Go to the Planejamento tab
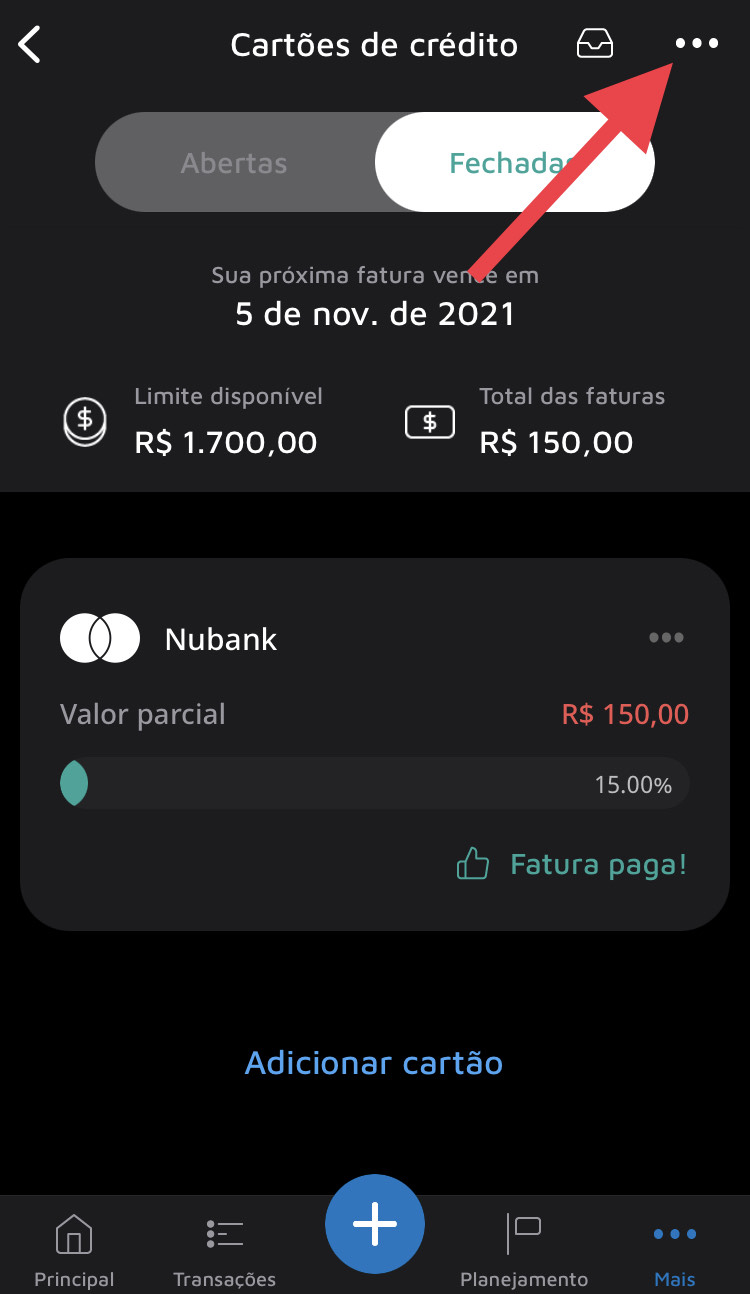This screenshot has width=750, height=1294. (x=524, y=1248)
